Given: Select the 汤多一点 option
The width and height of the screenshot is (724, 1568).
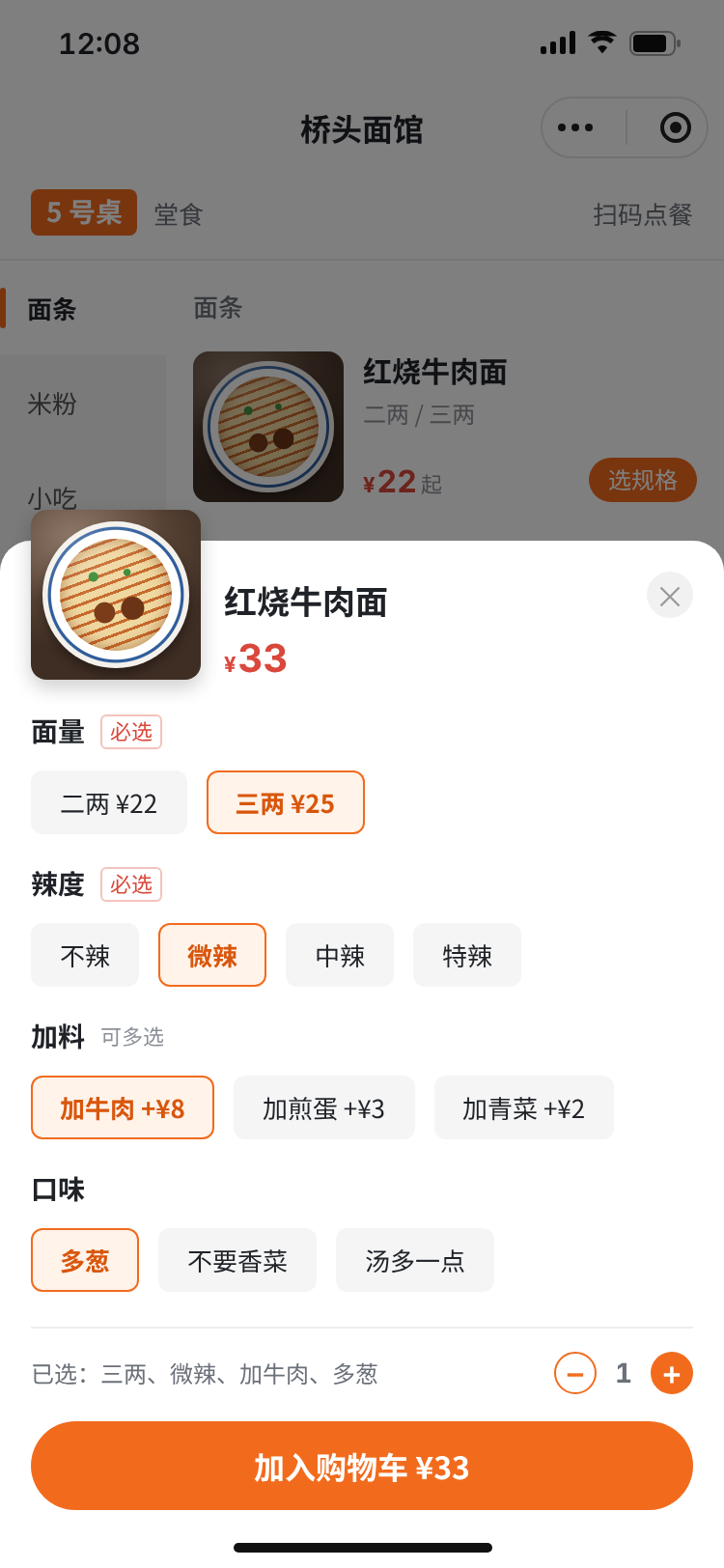Looking at the screenshot, I should pyautogui.click(x=415, y=1260).
